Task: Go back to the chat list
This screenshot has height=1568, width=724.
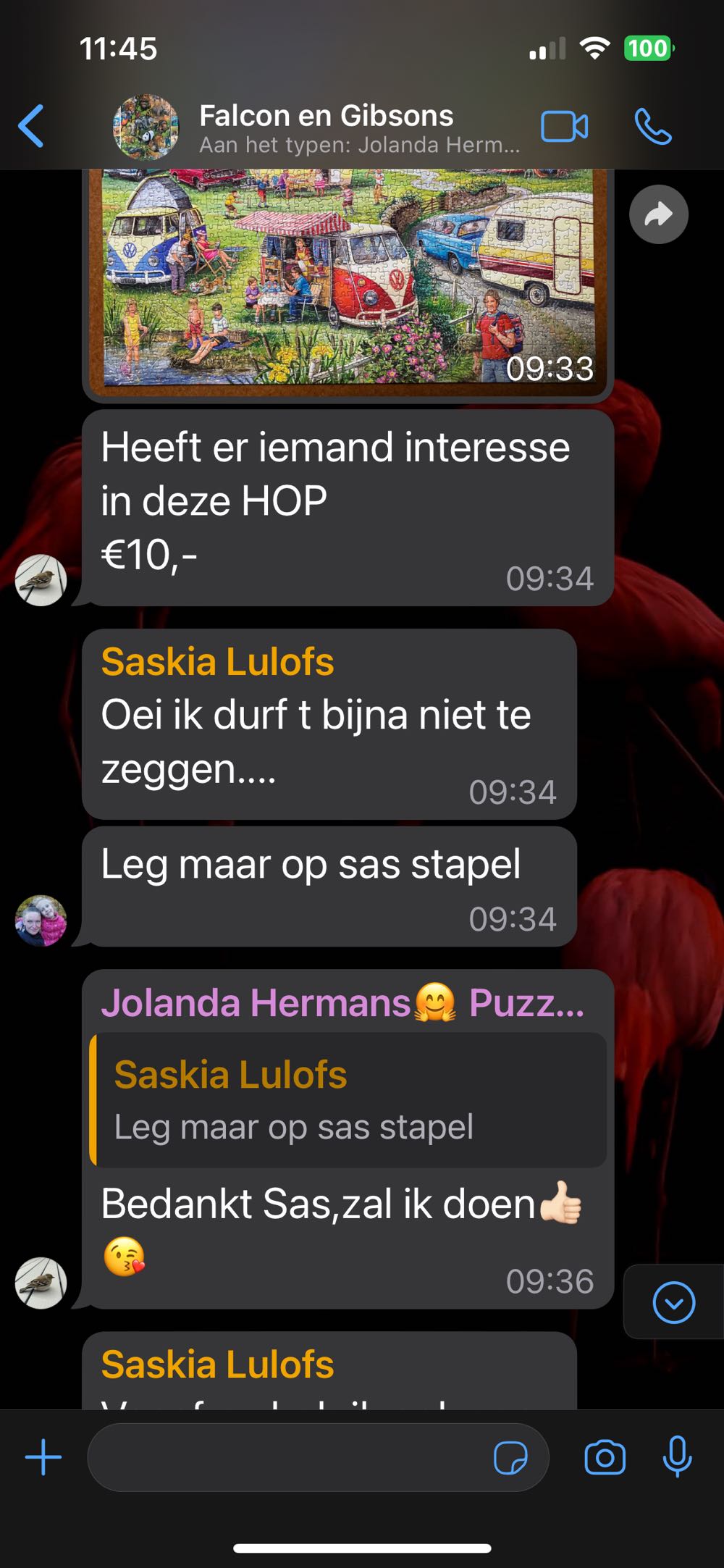Action: coord(31,126)
